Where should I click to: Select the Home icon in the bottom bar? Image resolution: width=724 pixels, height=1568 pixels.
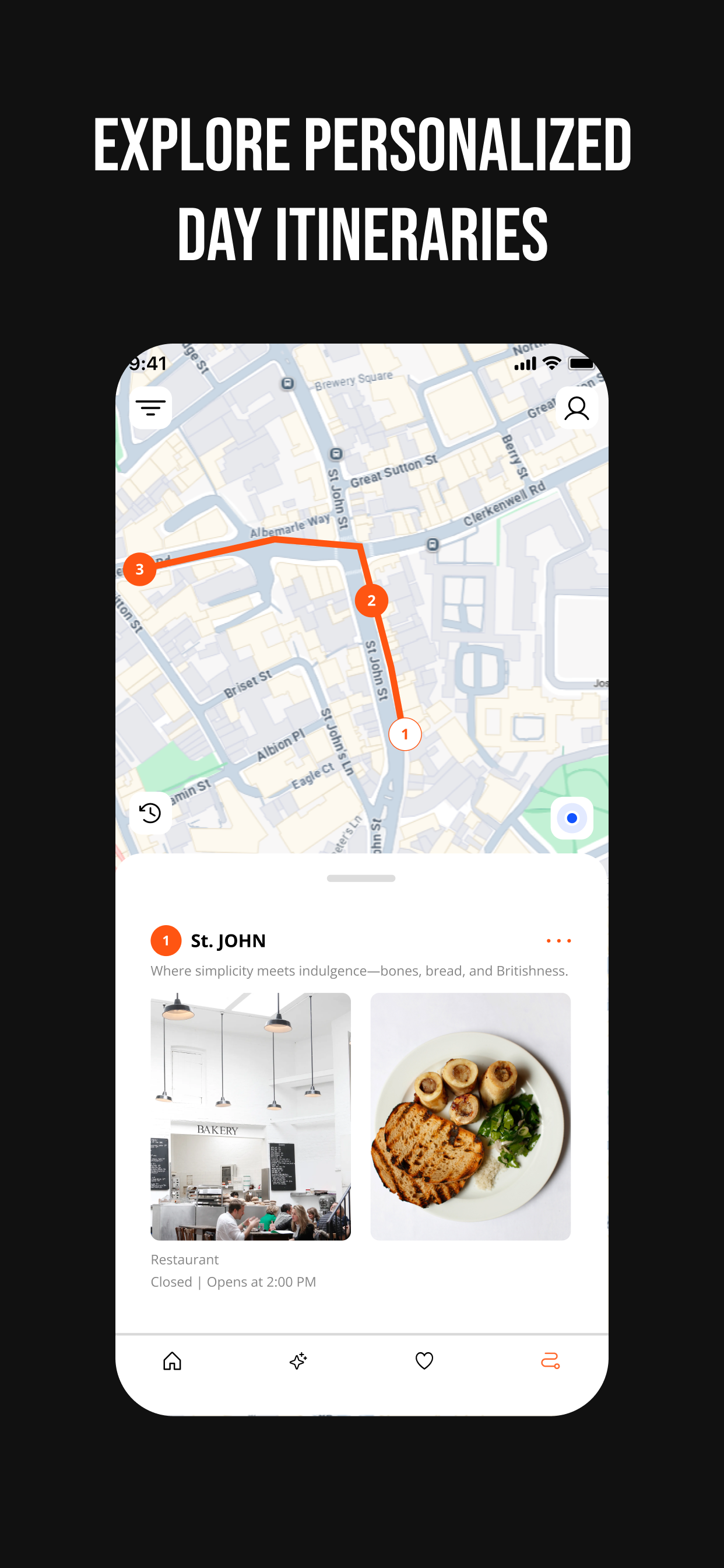[173, 1362]
